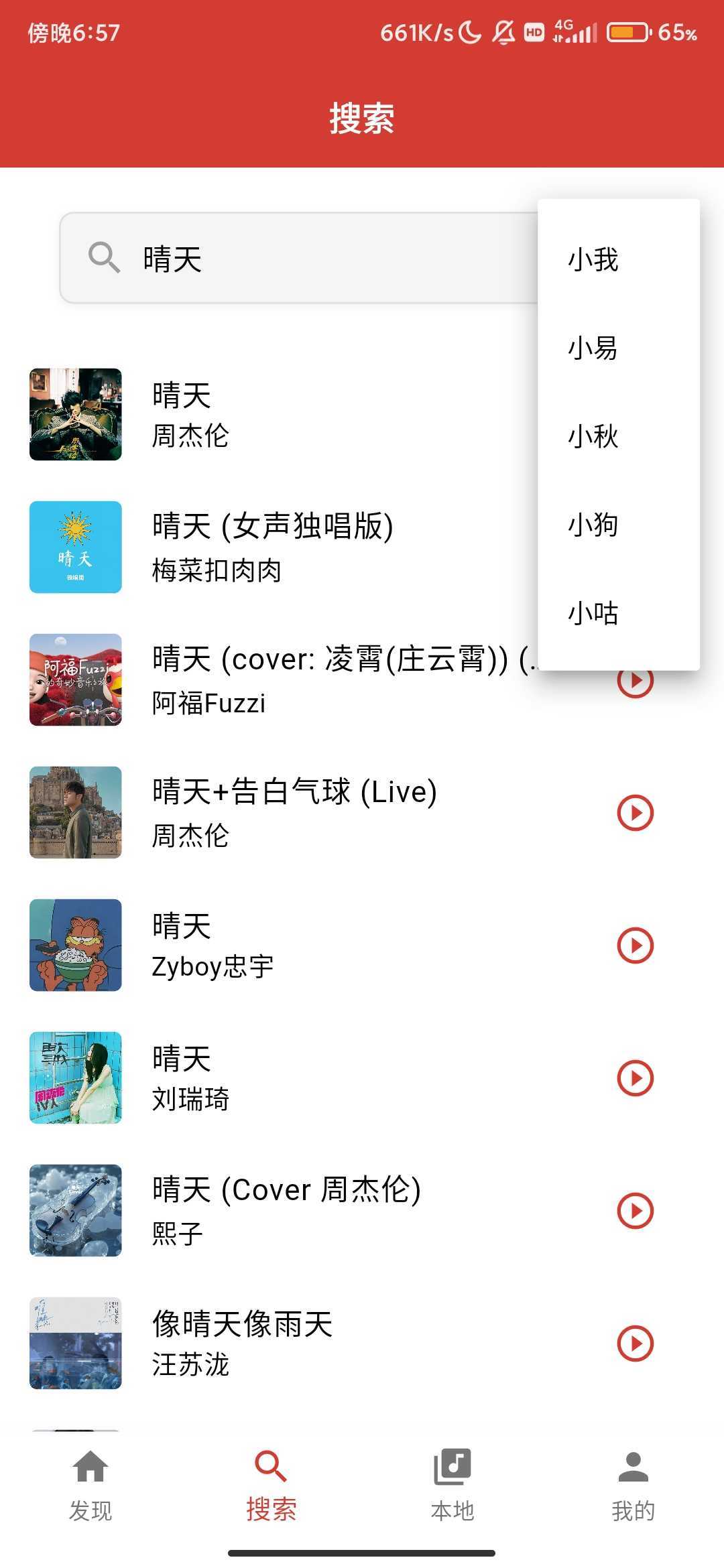Play 晴天 by Zyboy忠宇
The image size is (724, 1568).
point(635,945)
